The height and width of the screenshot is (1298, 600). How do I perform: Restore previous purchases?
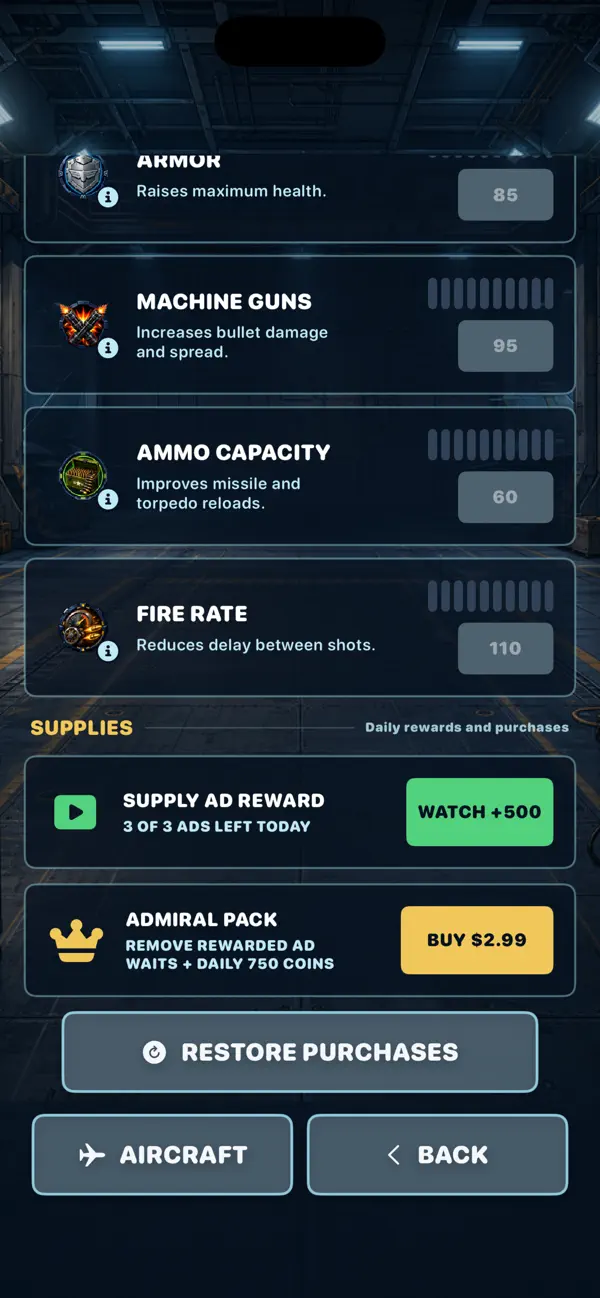tap(300, 1052)
